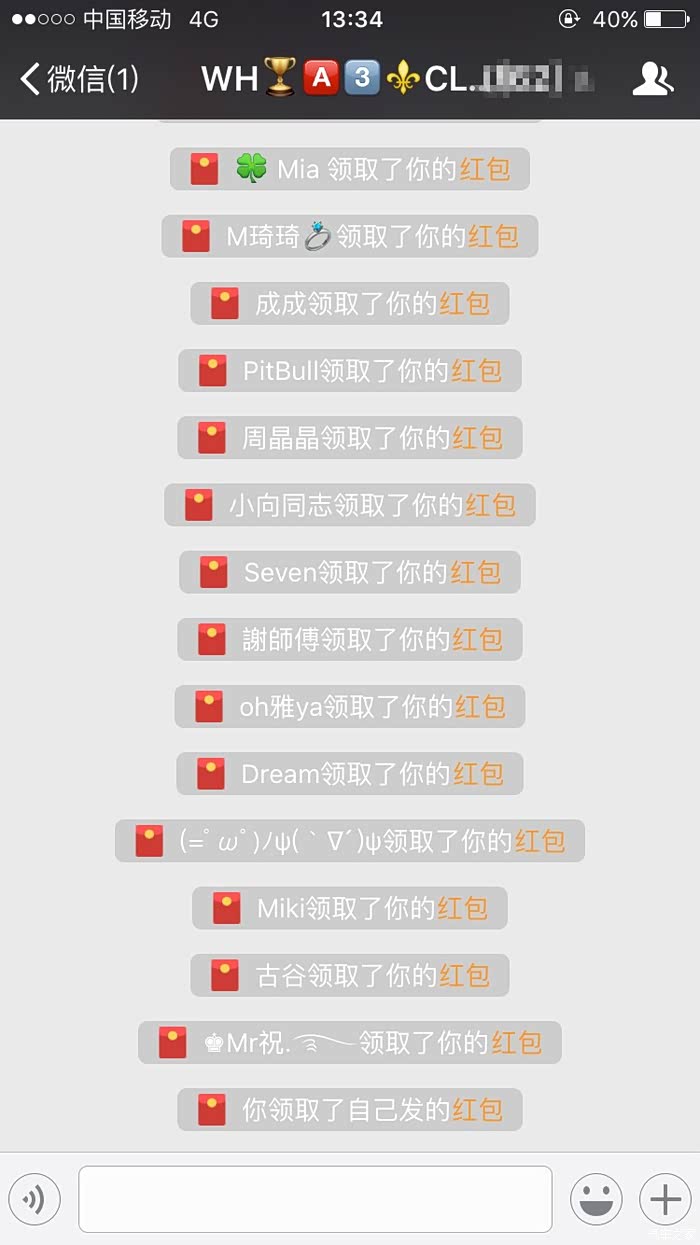700x1245 pixels.
Task: View the 红包 claimed by 小向同志
Action: (x=490, y=505)
